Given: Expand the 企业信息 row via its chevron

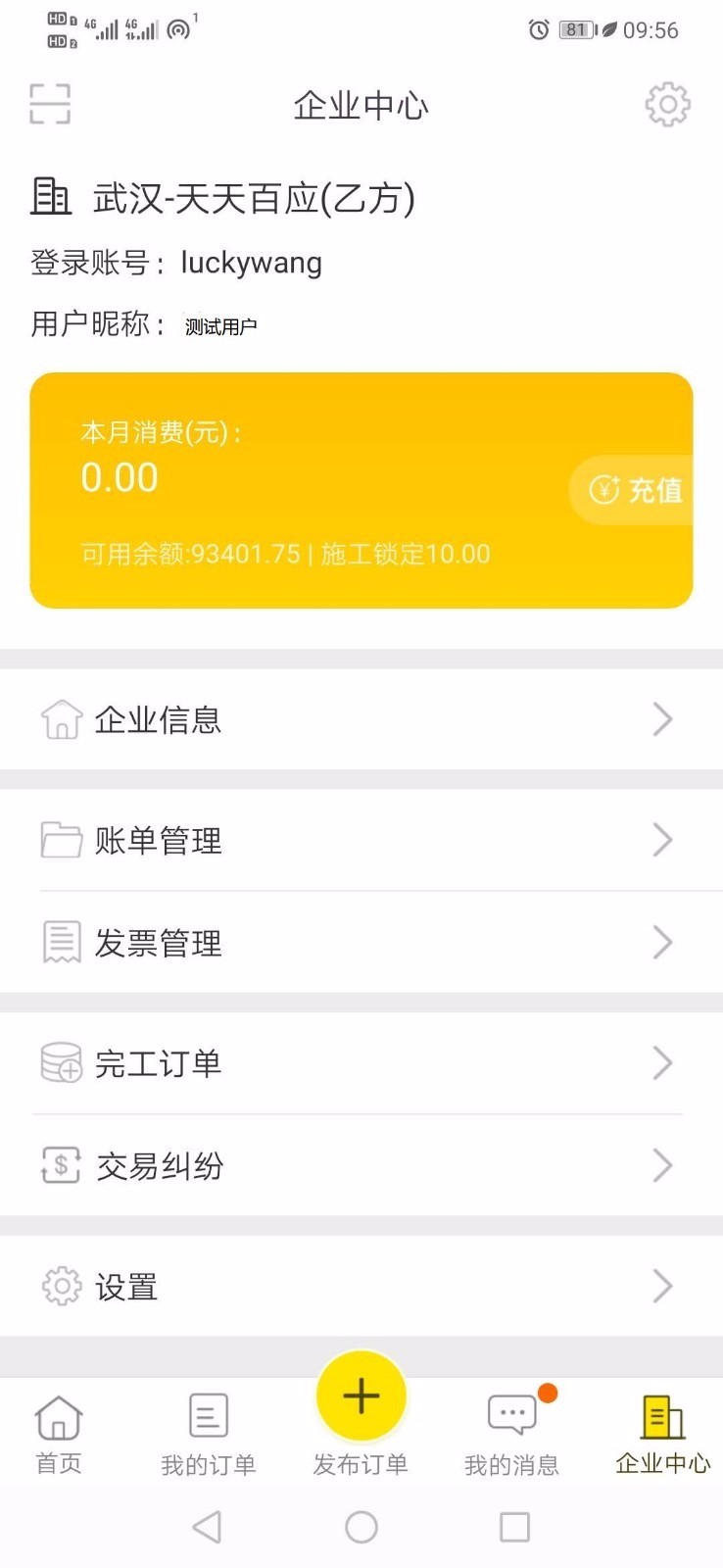Looking at the screenshot, I should (663, 718).
